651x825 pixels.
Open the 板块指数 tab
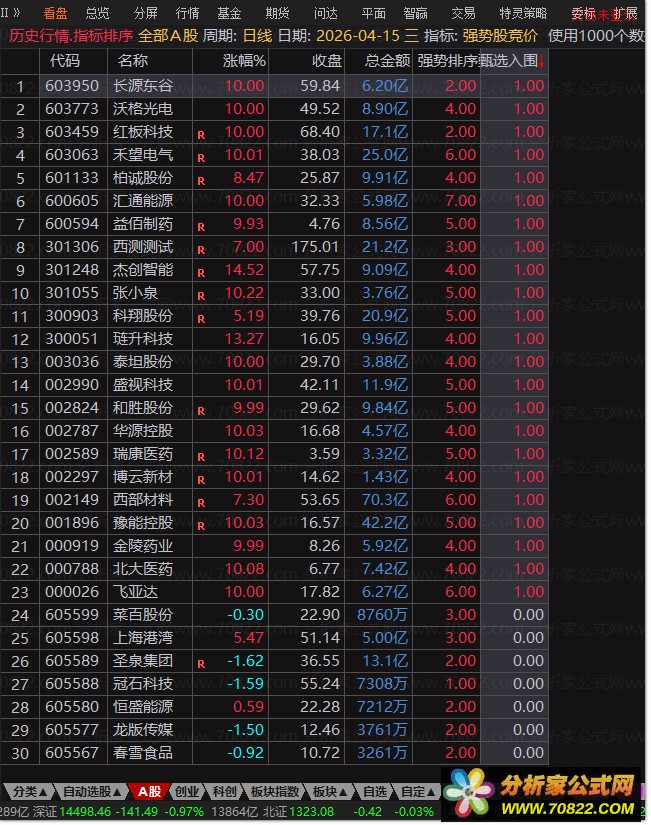pyautogui.click(x=273, y=792)
